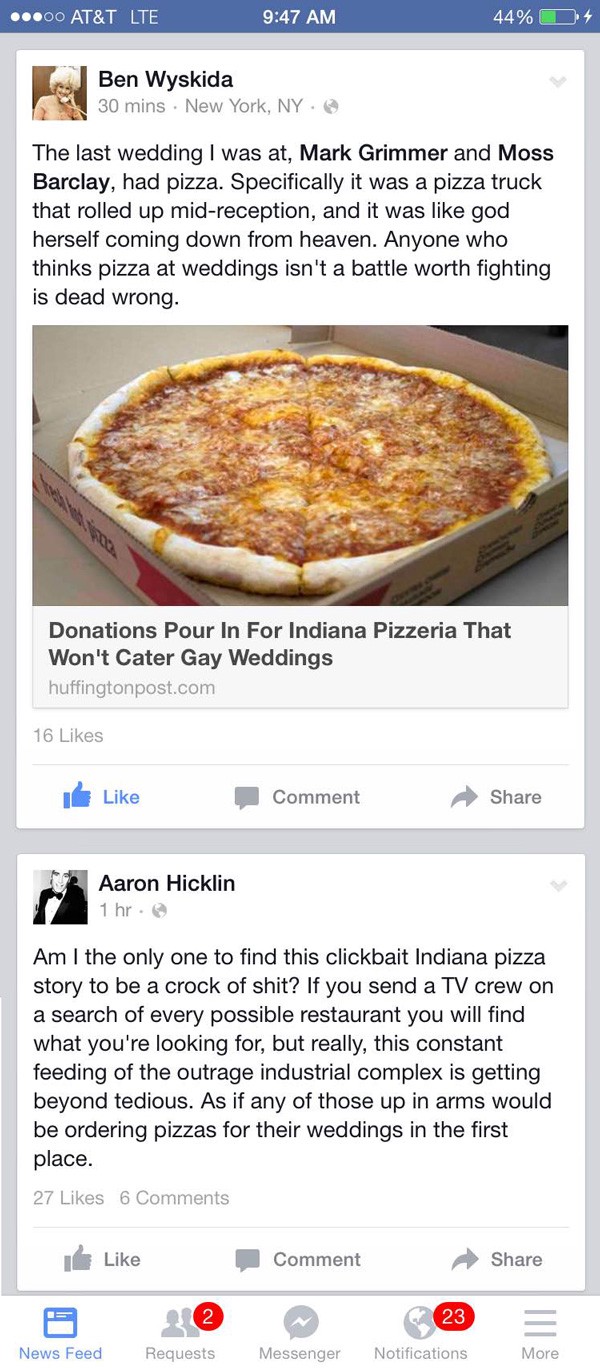The height and width of the screenshot is (1368, 600).
Task: Like Ben Wyskida's post
Action: [x=101, y=797]
